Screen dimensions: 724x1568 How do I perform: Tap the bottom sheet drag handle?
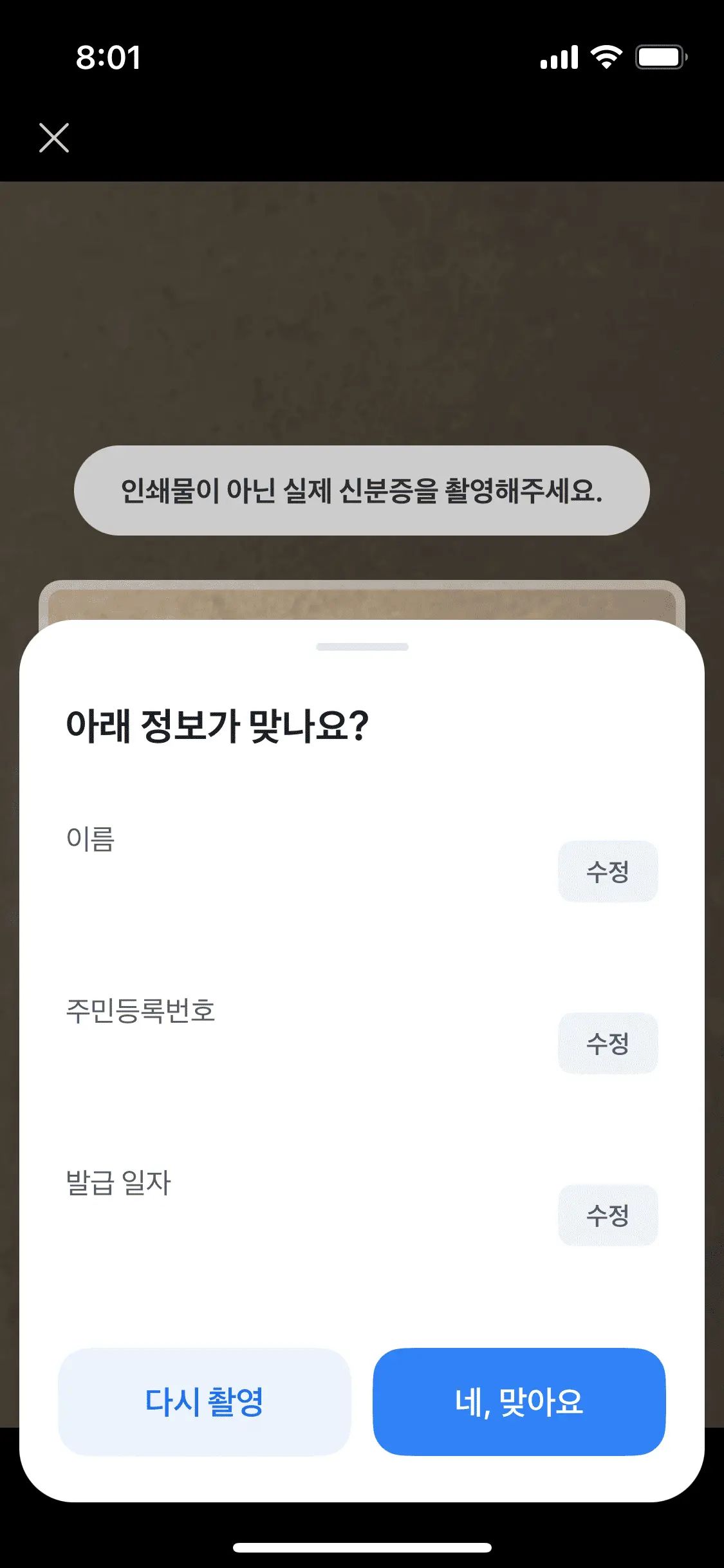click(x=362, y=647)
